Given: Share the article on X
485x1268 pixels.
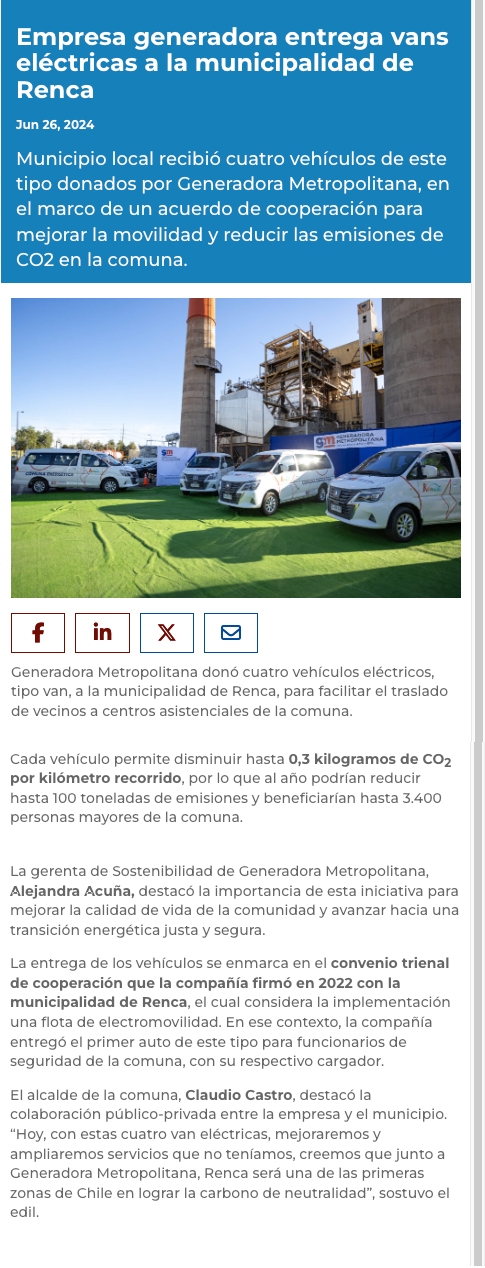Looking at the screenshot, I should tap(167, 632).
